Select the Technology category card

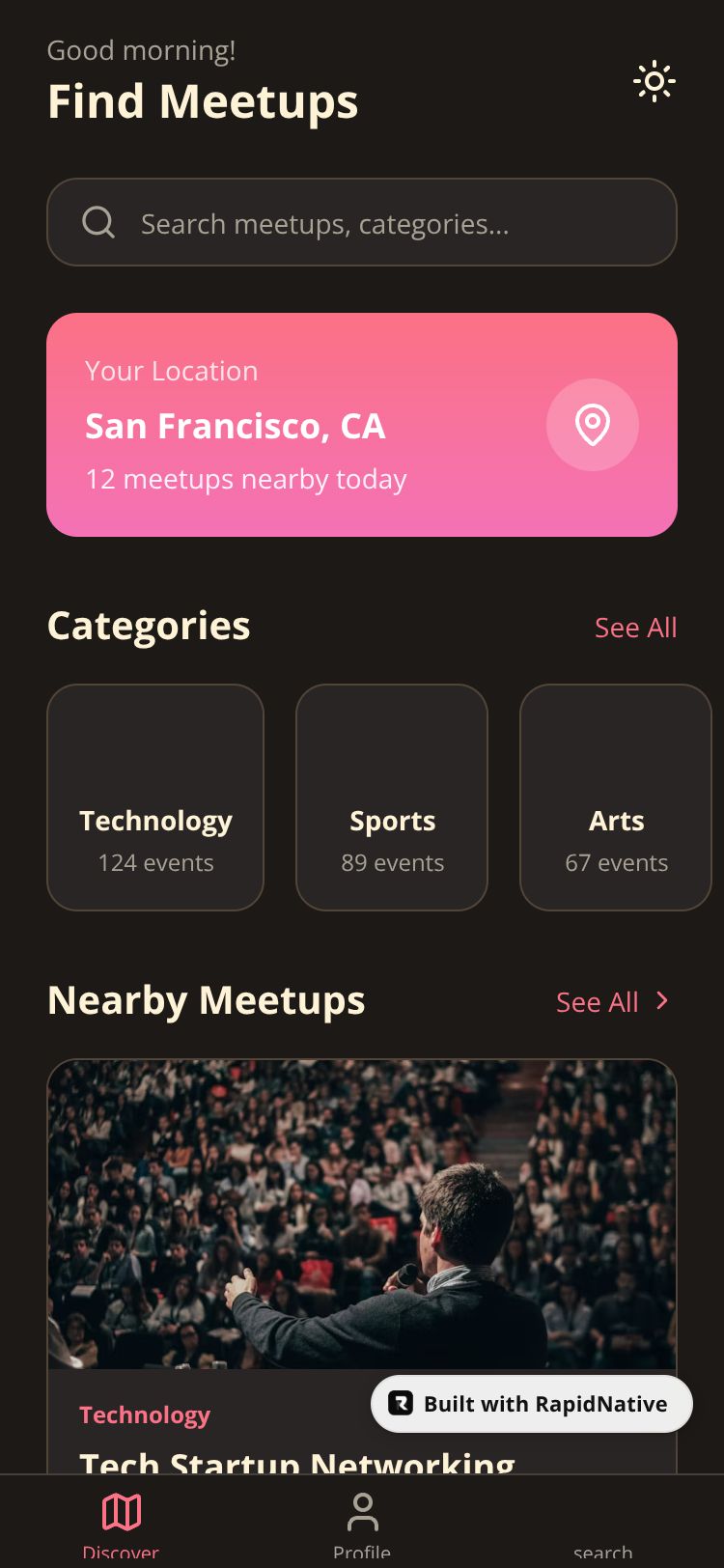[x=155, y=798]
